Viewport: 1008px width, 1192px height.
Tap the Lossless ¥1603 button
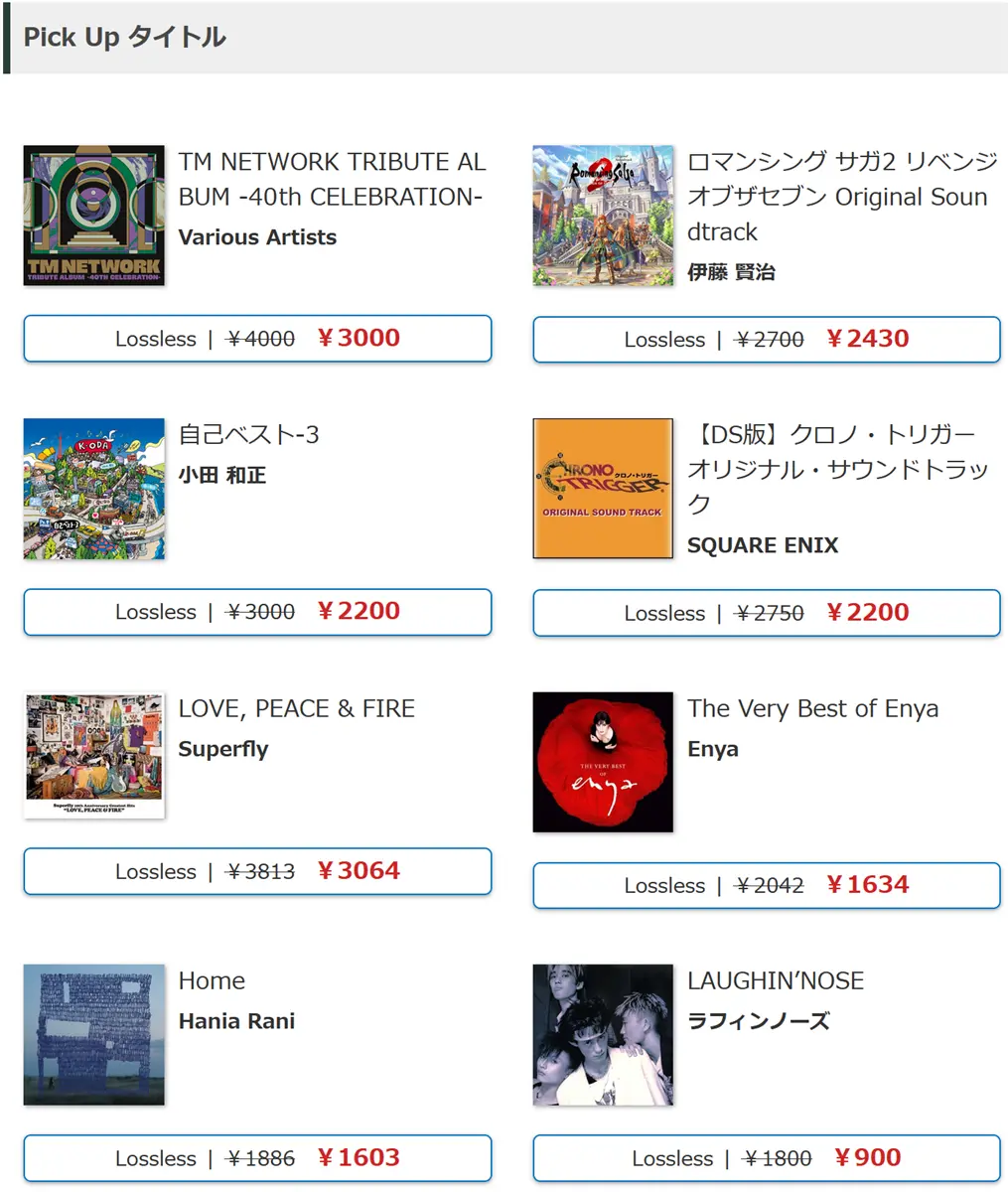pyautogui.click(x=257, y=1158)
